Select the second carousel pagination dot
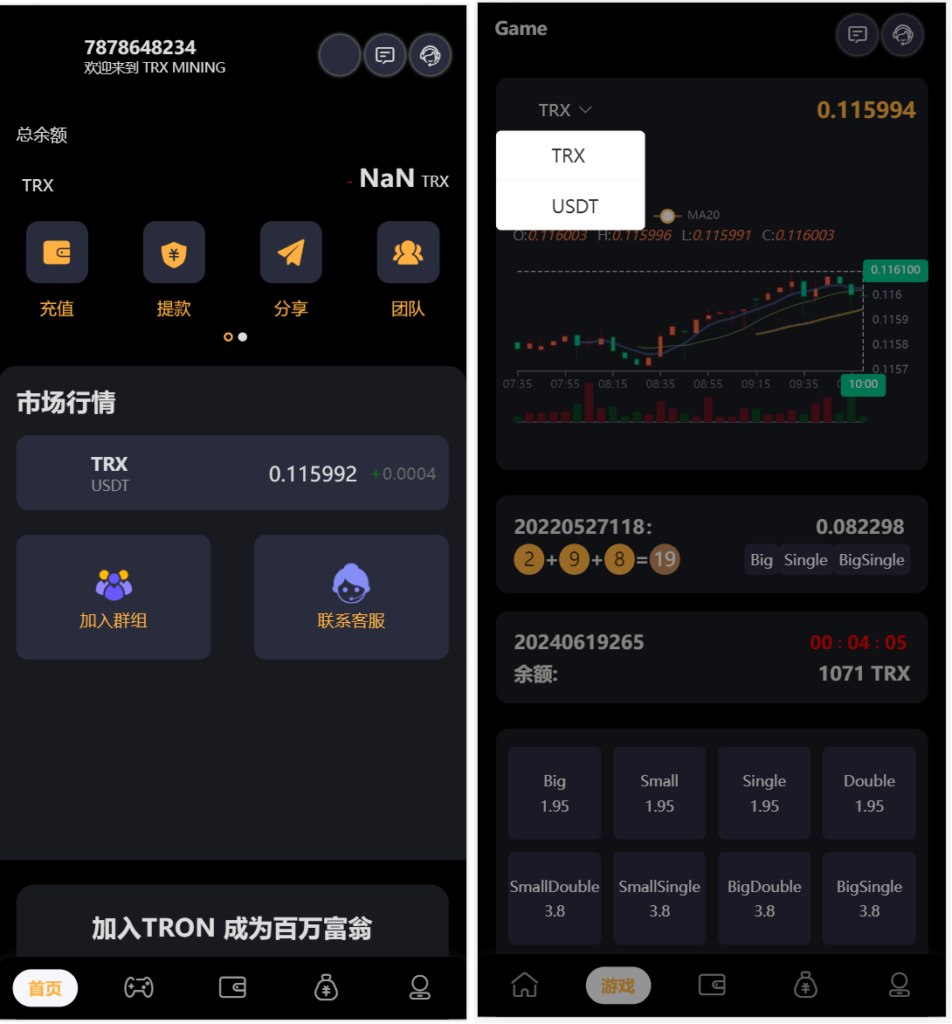The image size is (952, 1024). pyautogui.click(x=243, y=337)
